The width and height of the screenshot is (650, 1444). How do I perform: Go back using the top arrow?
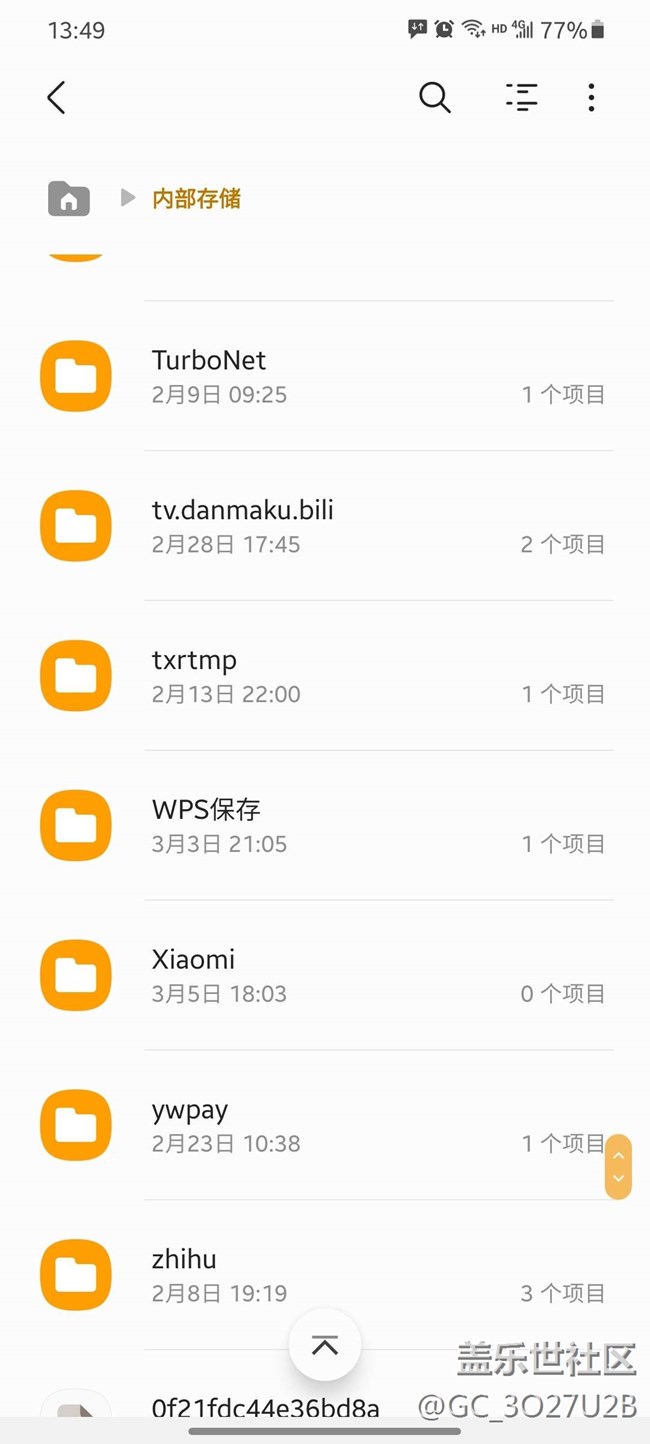tap(56, 97)
